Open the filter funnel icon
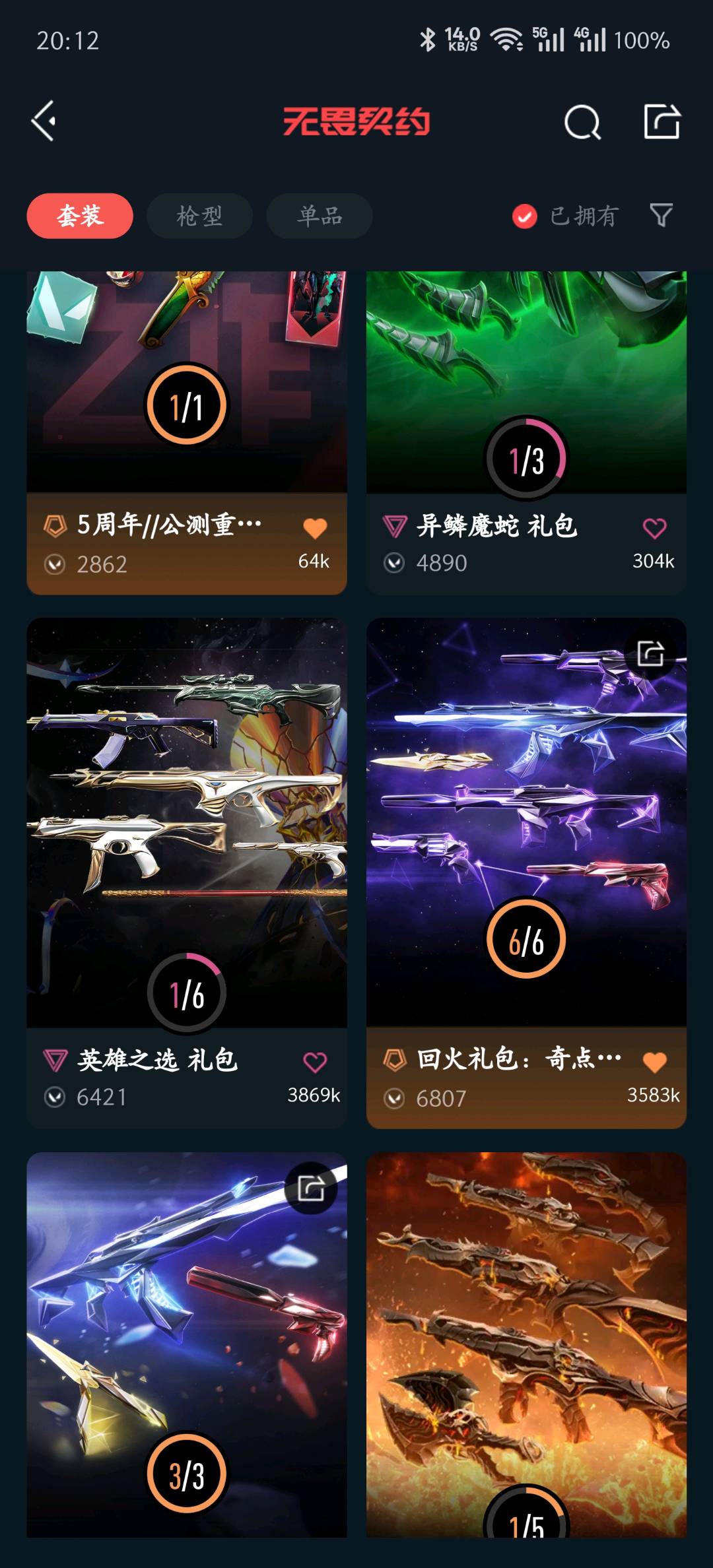The image size is (713, 1568). pyautogui.click(x=661, y=215)
